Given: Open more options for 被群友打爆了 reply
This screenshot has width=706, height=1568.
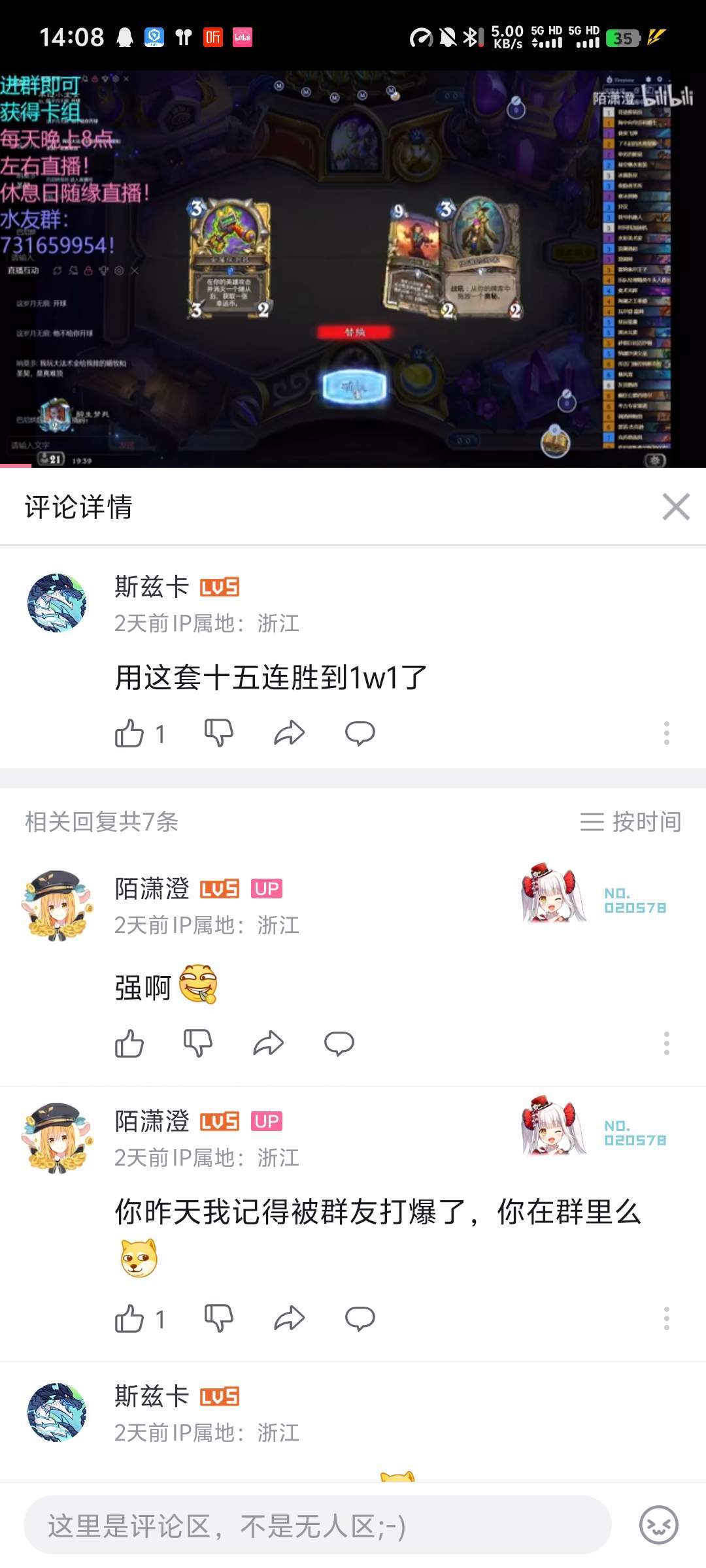Looking at the screenshot, I should coord(666,1318).
